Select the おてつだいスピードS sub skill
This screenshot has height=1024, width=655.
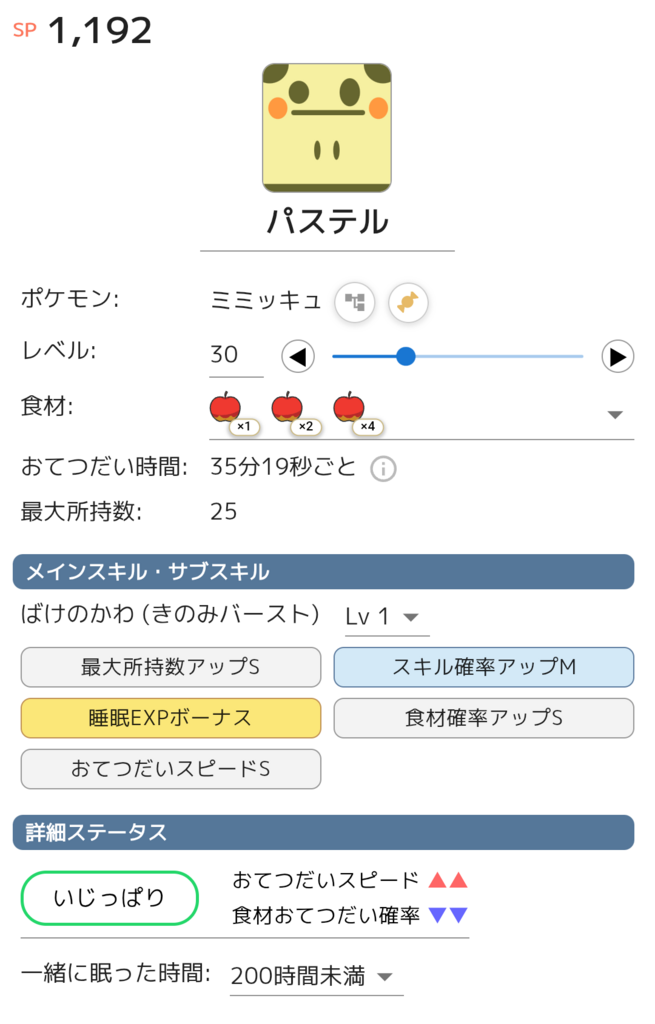tap(171, 769)
